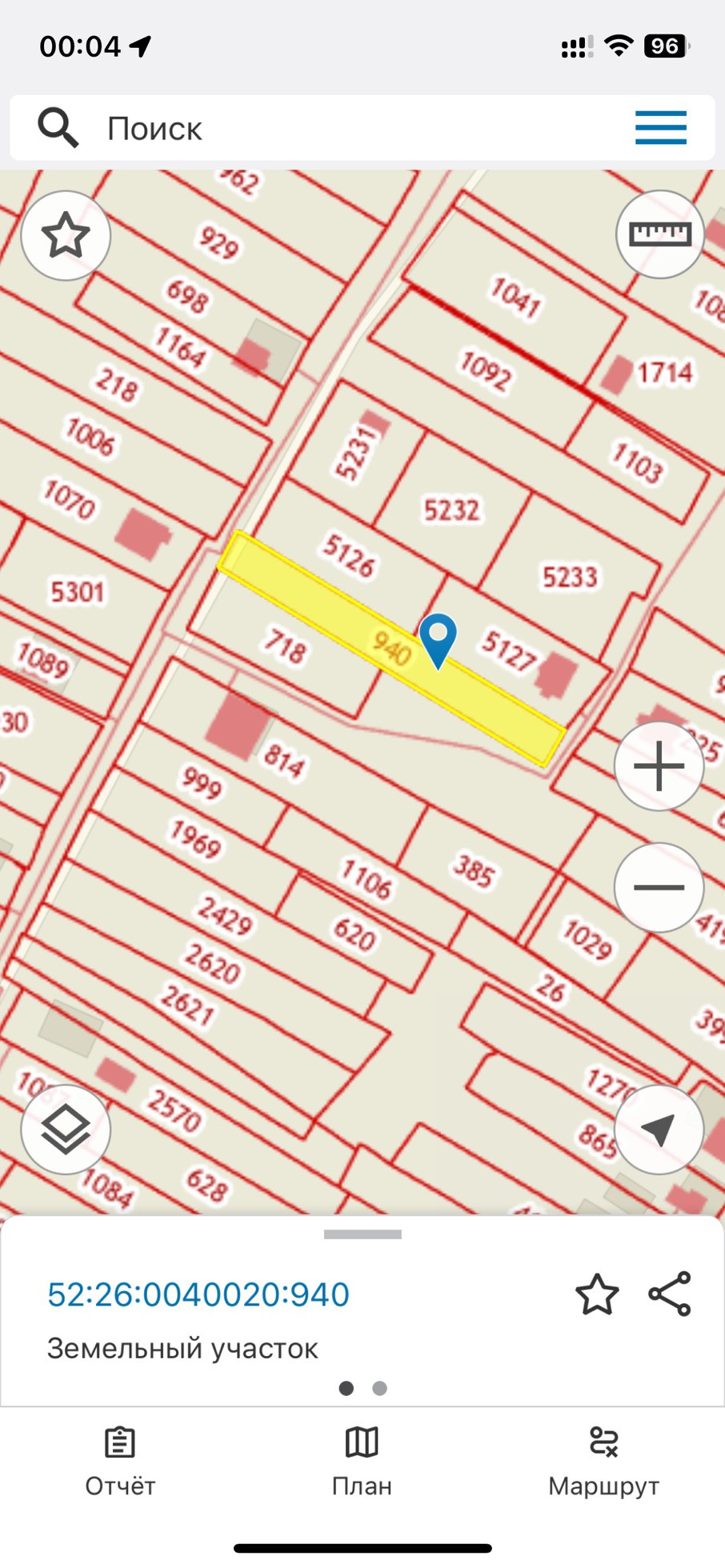Zoom out with the minus button
Screen dimensions: 725x1568
(x=659, y=887)
